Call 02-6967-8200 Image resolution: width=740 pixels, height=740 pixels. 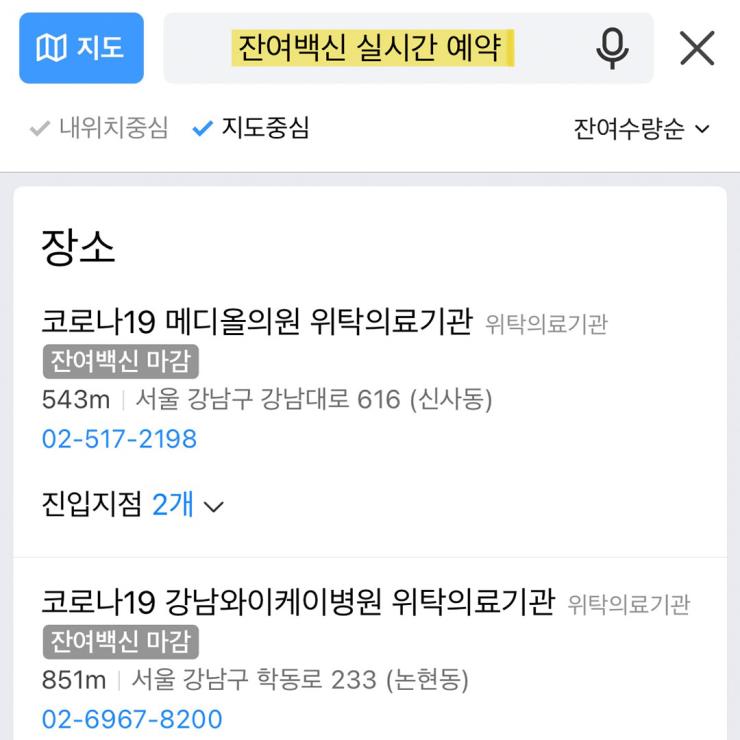pos(132,719)
